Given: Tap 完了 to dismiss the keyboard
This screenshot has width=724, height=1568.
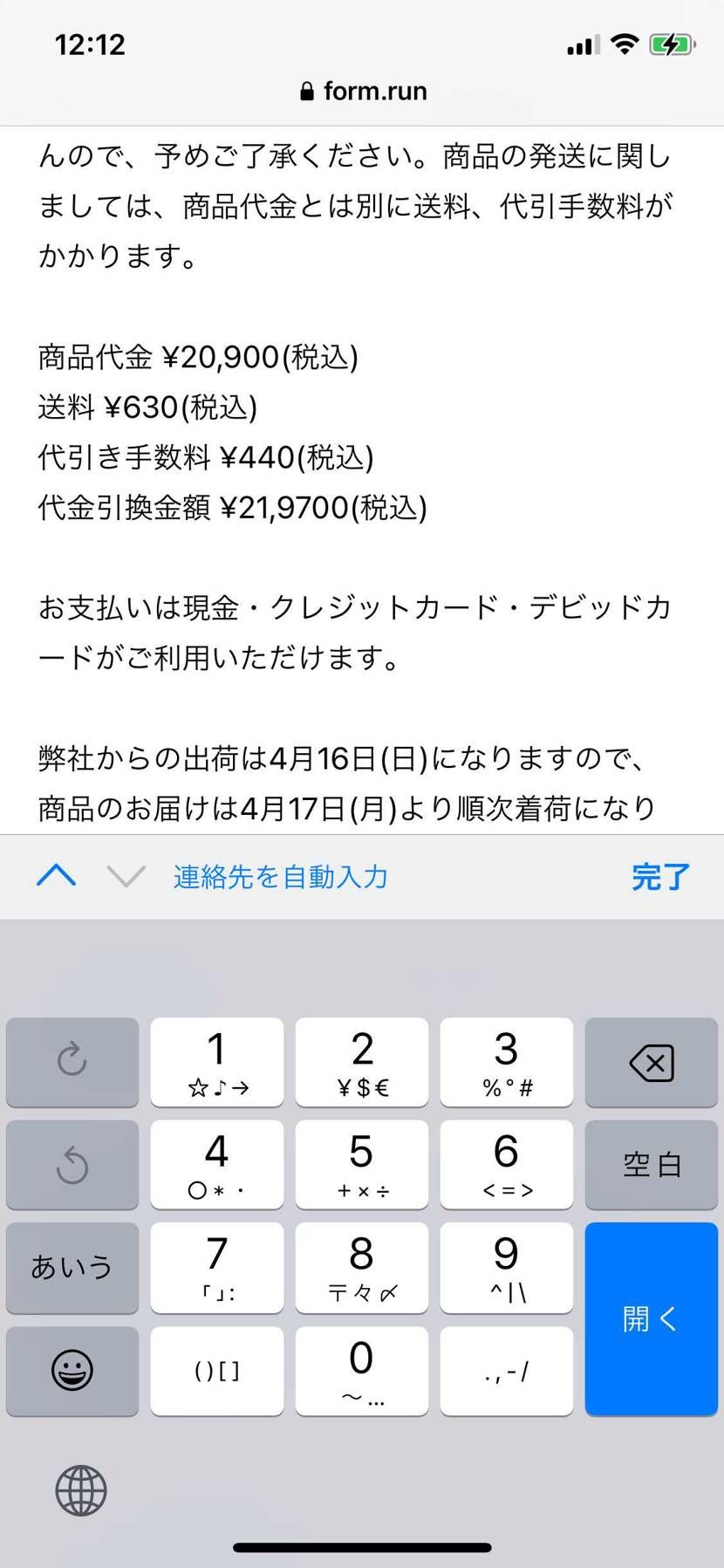Looking at the screenshot, I should pos(659,877).
